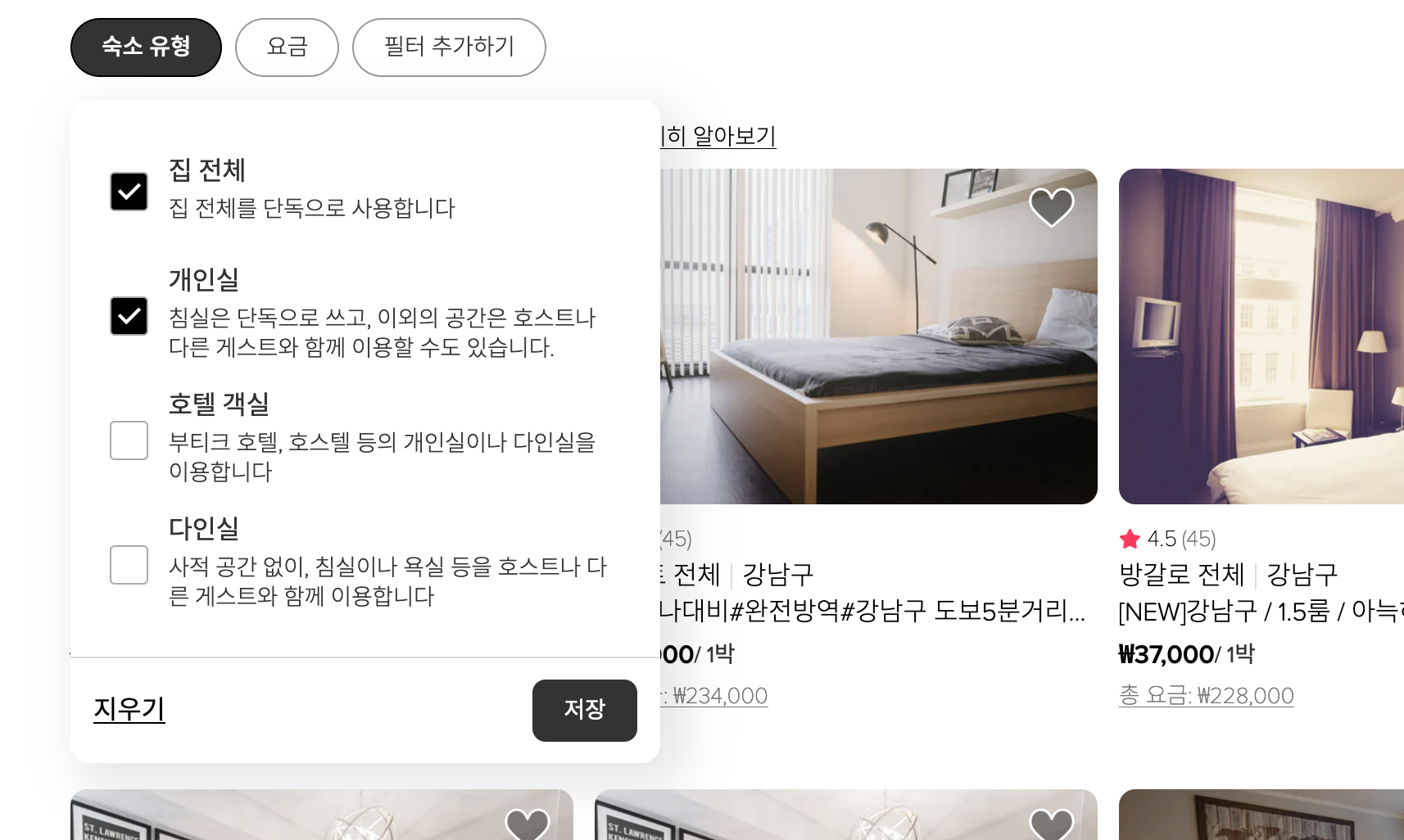This screenshot has width=1404, height=840.
Task: Favorite the listing with the gray bed
Action: (1051, 206)
